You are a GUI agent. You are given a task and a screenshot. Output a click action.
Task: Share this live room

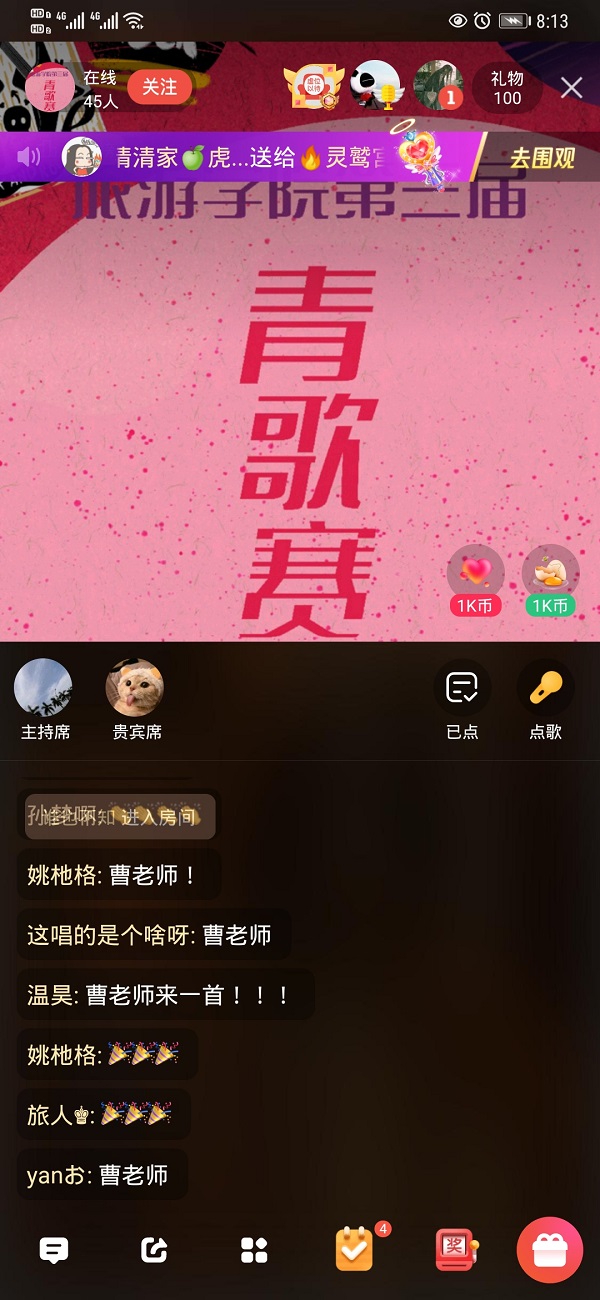[155, 1250]
